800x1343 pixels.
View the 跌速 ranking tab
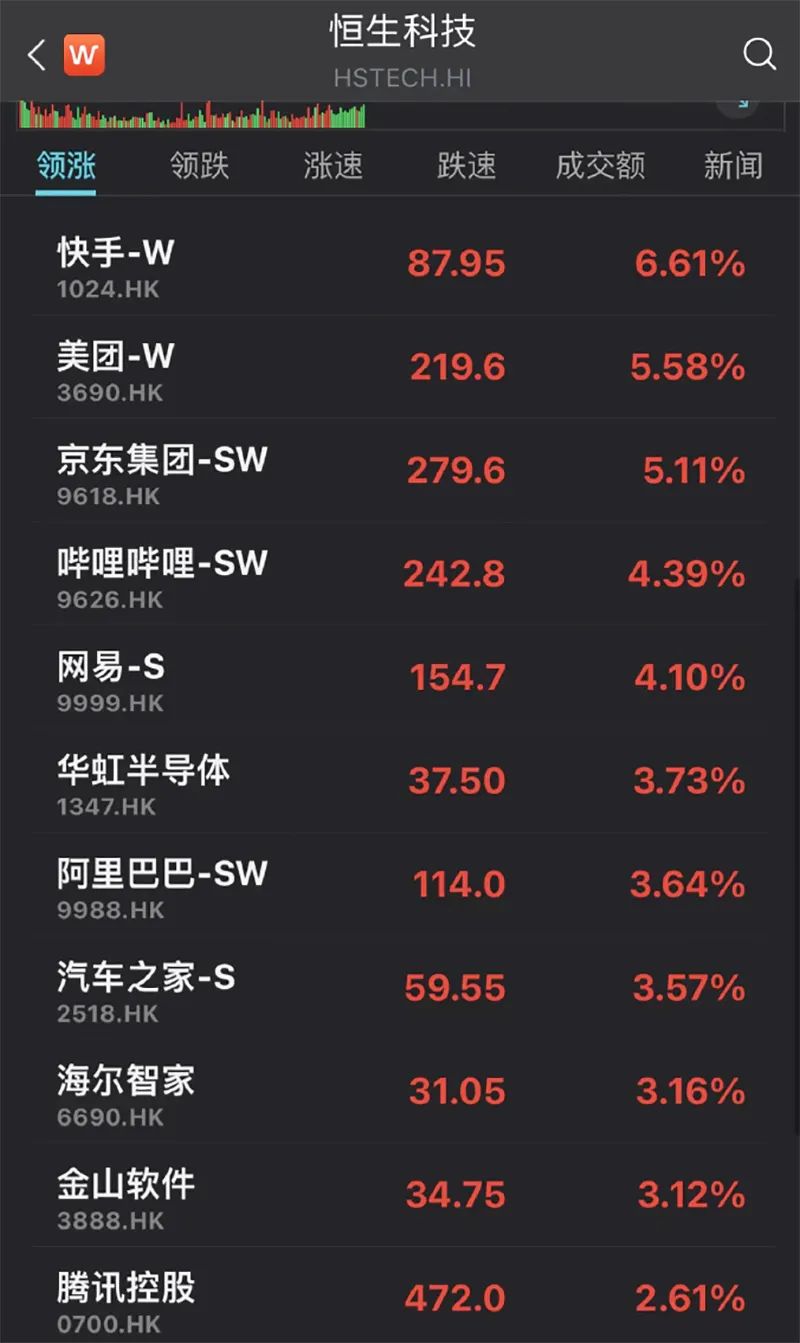[x=464, y=167]
